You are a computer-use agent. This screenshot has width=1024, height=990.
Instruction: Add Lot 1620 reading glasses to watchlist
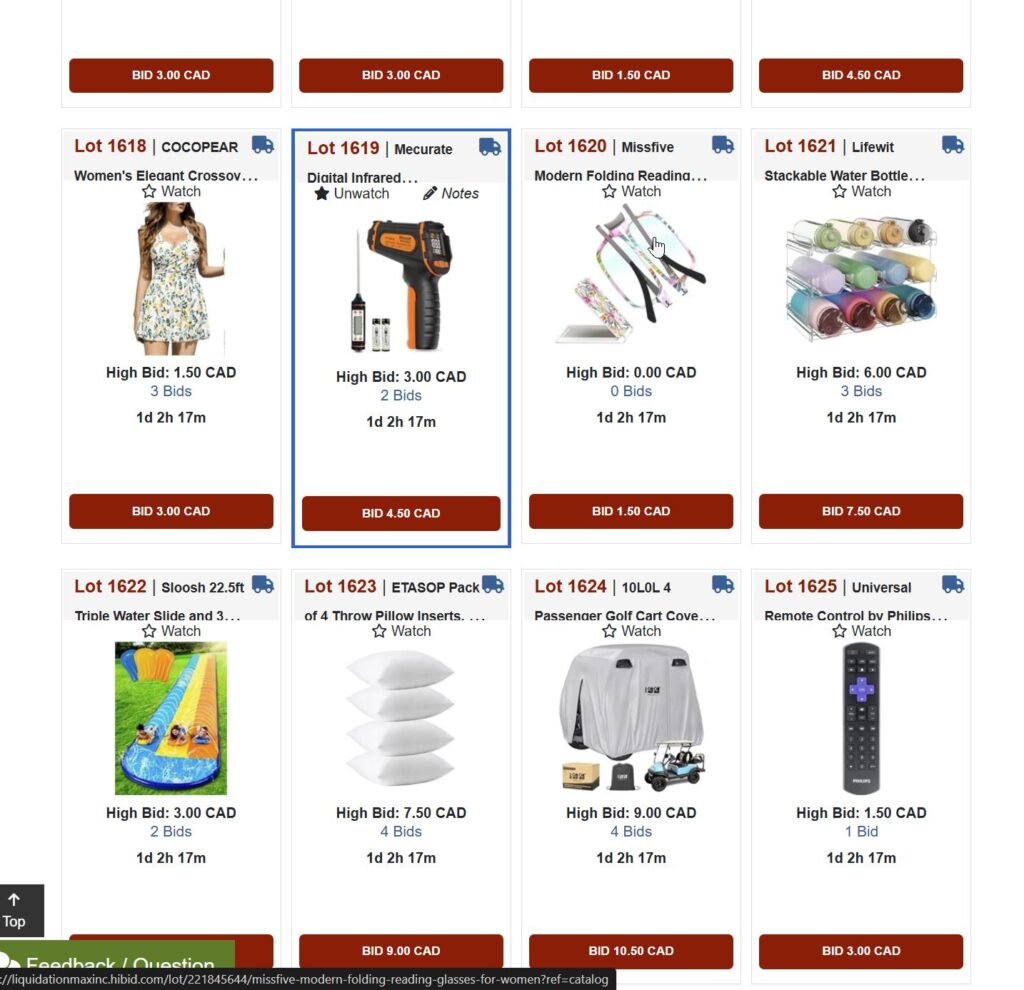click(631, 191)
